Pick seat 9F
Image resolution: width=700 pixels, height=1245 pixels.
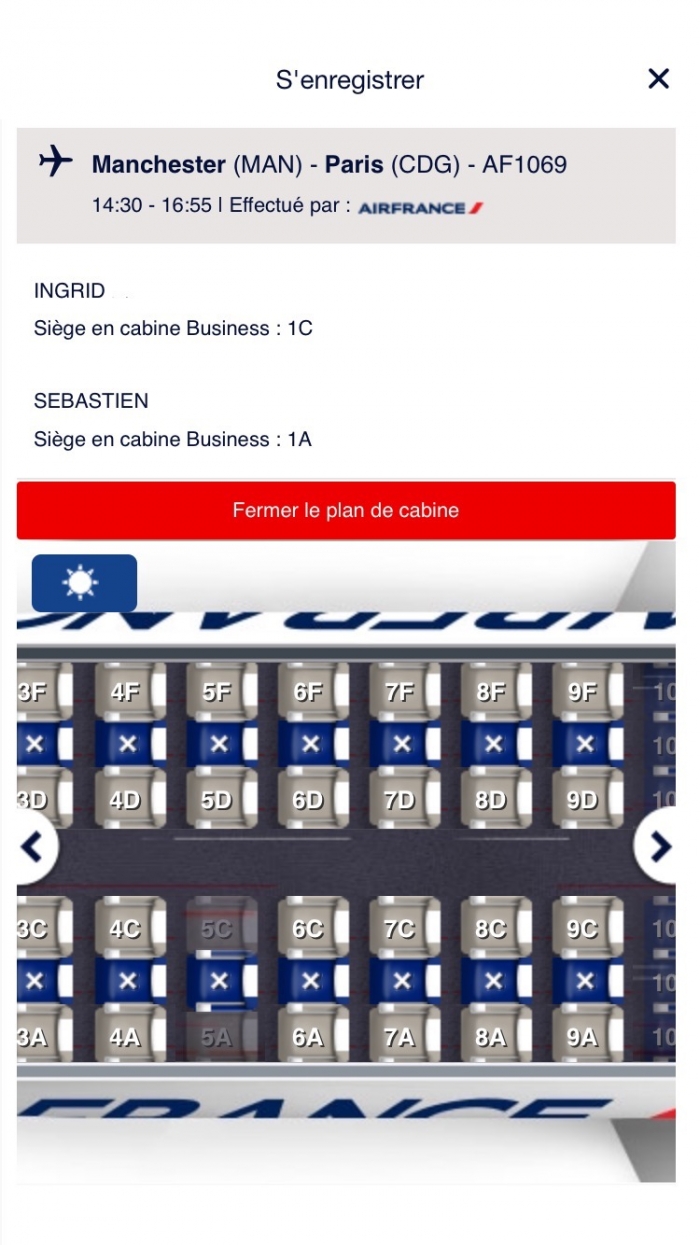click(585, 692)
